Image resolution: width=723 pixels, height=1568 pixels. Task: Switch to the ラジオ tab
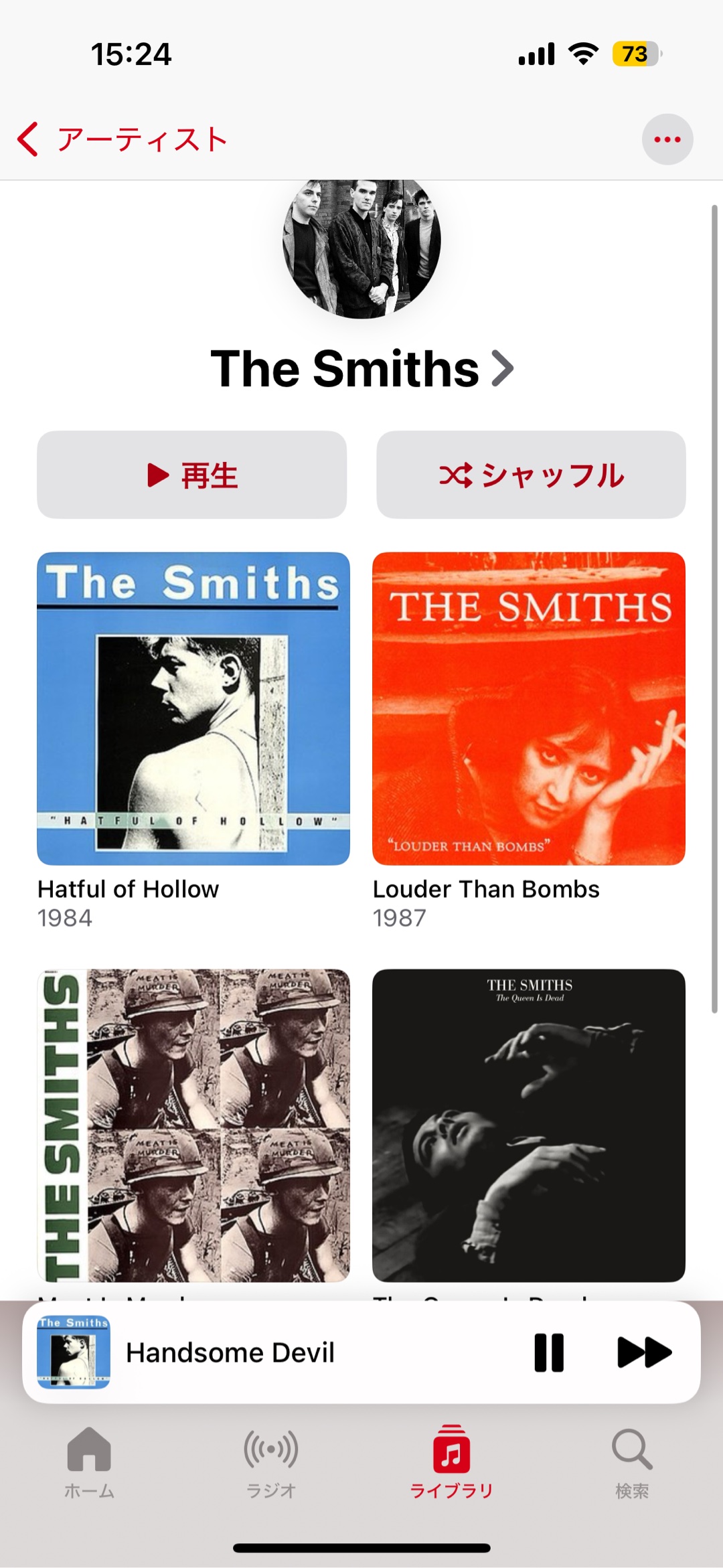coord(271,1462)
